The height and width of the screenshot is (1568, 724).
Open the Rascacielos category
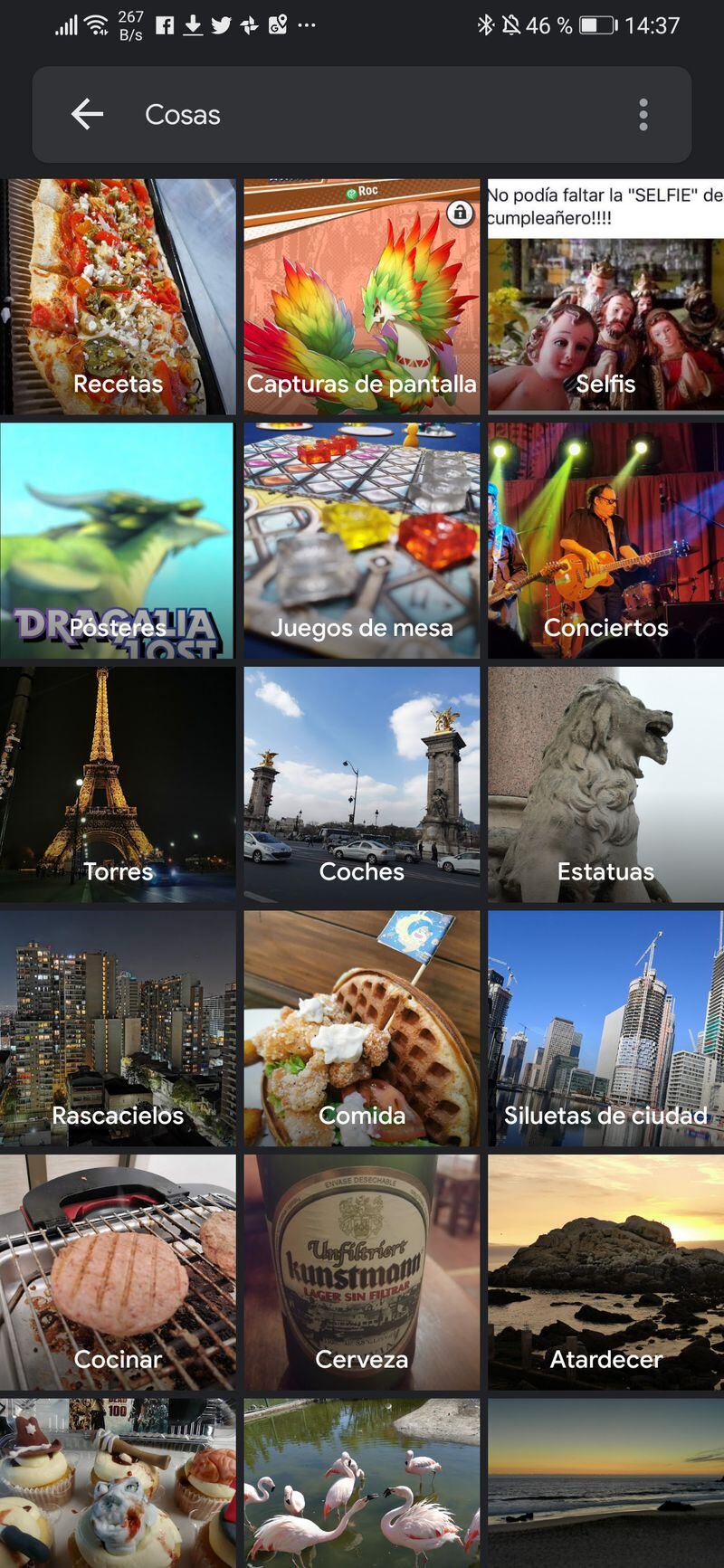[x=118, y=1028]
